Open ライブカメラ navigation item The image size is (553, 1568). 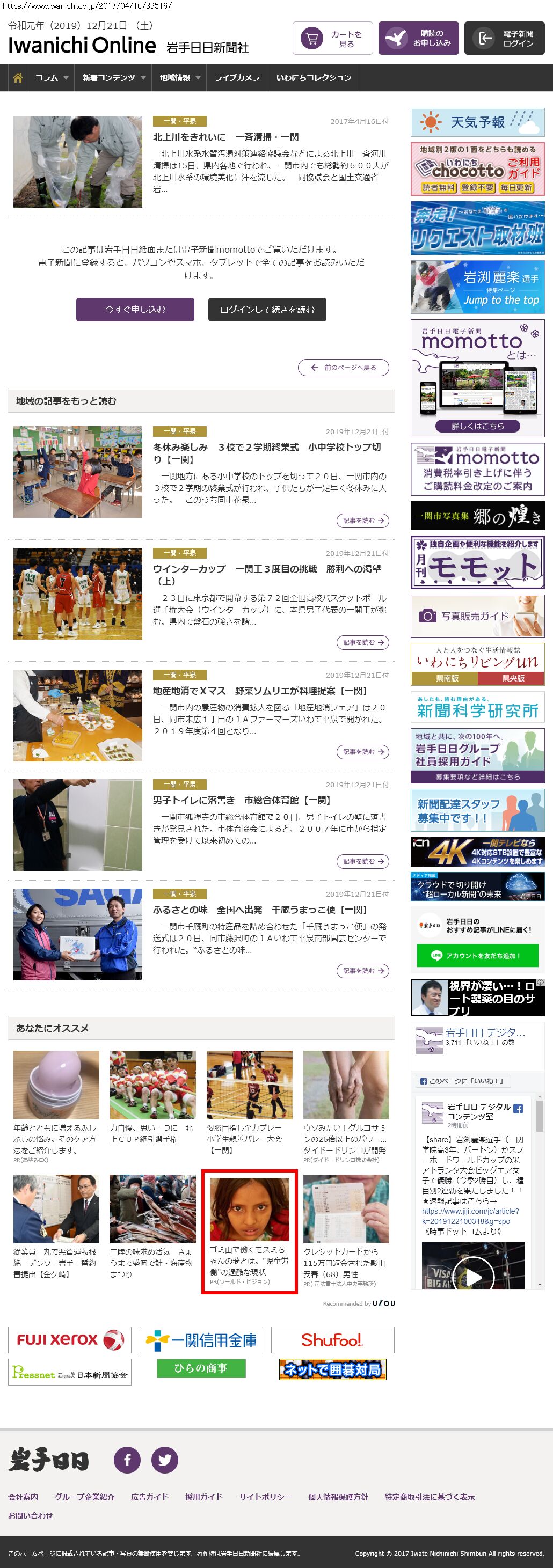(237, 78)
